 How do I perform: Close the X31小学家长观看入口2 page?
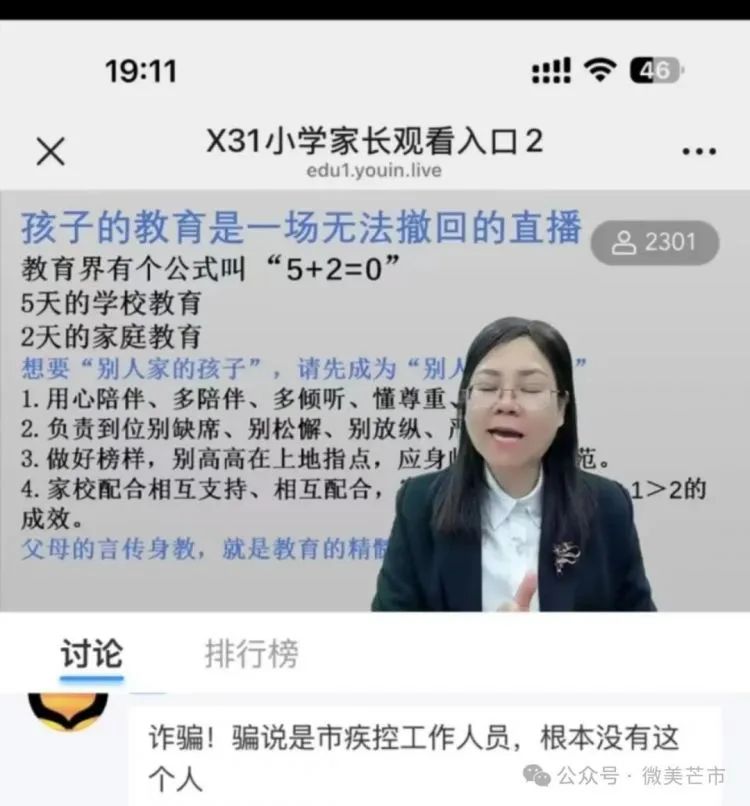click(50, 152)
